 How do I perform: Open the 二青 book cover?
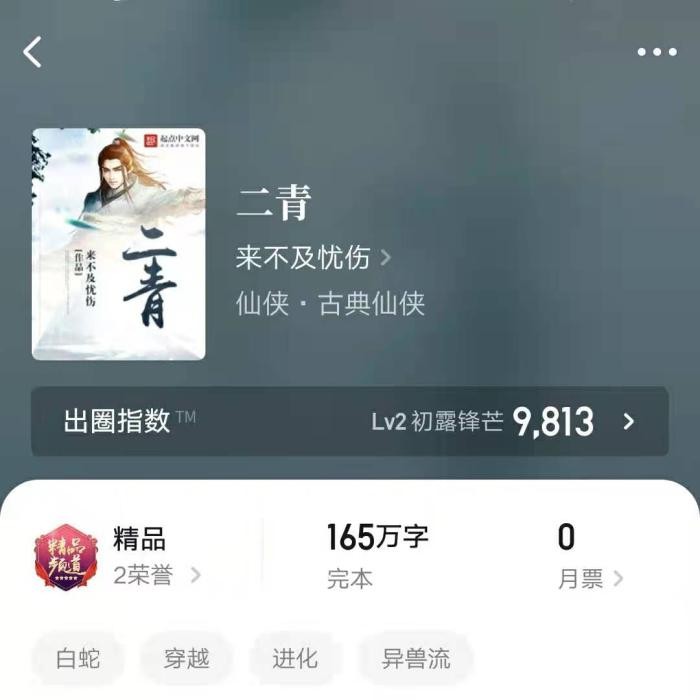click(x=118, y=244)
